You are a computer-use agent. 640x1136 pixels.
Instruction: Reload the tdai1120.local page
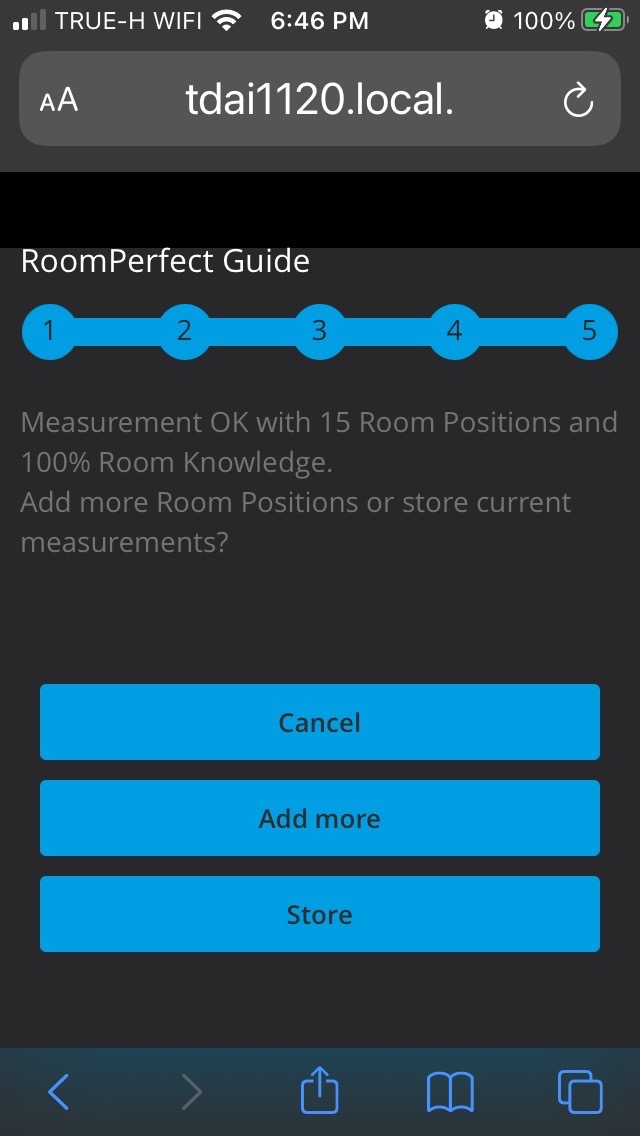point(578,102)
